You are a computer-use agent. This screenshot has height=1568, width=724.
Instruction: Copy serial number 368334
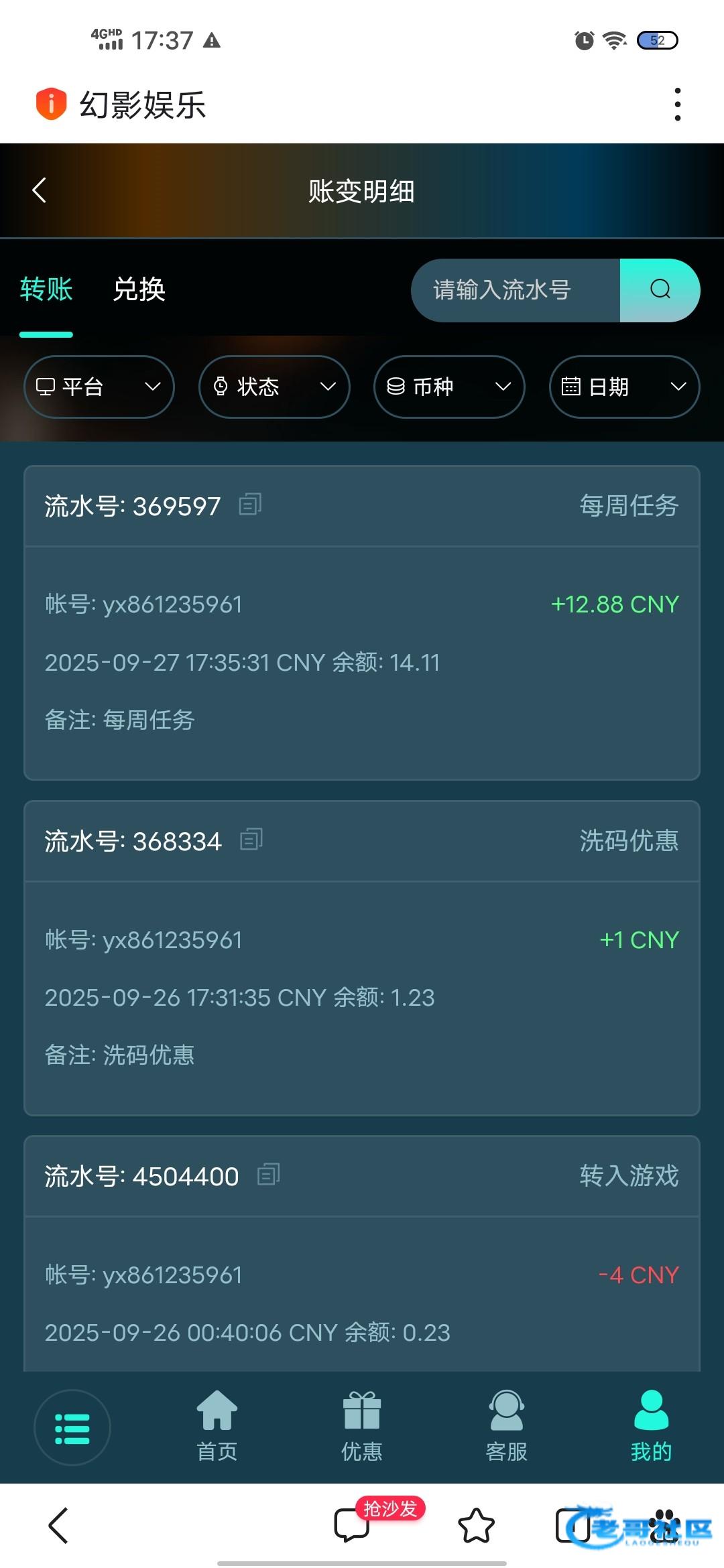coord(251,840)
